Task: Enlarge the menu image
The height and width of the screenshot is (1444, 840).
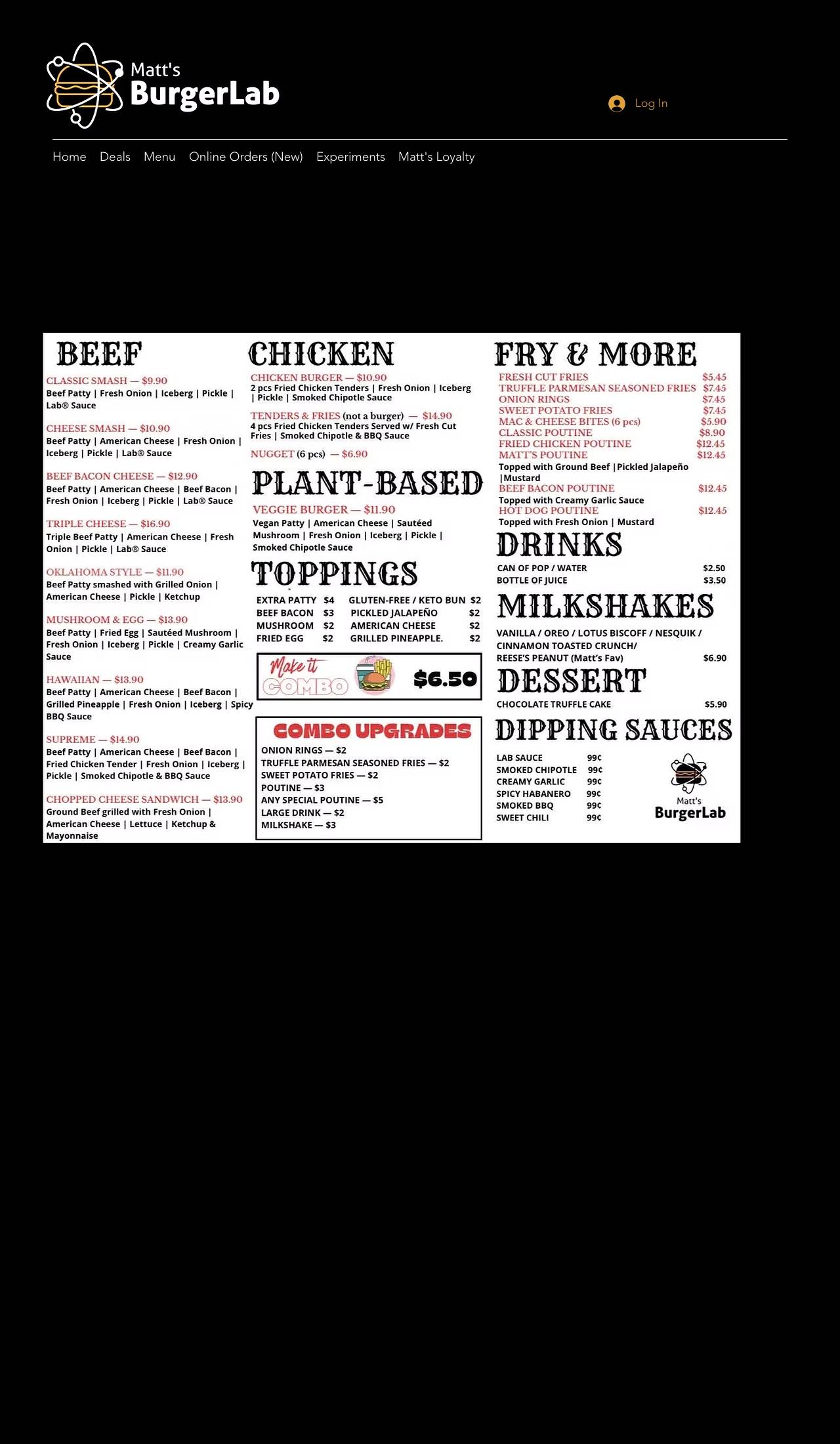Action: 392,587
